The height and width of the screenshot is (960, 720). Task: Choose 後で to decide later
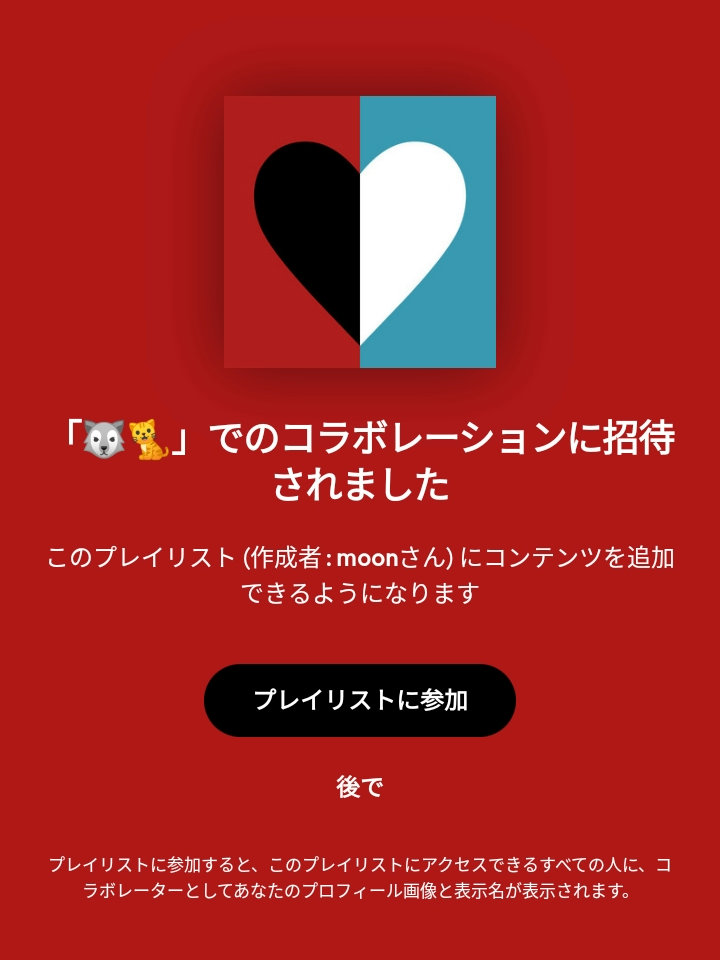point(360,787)
